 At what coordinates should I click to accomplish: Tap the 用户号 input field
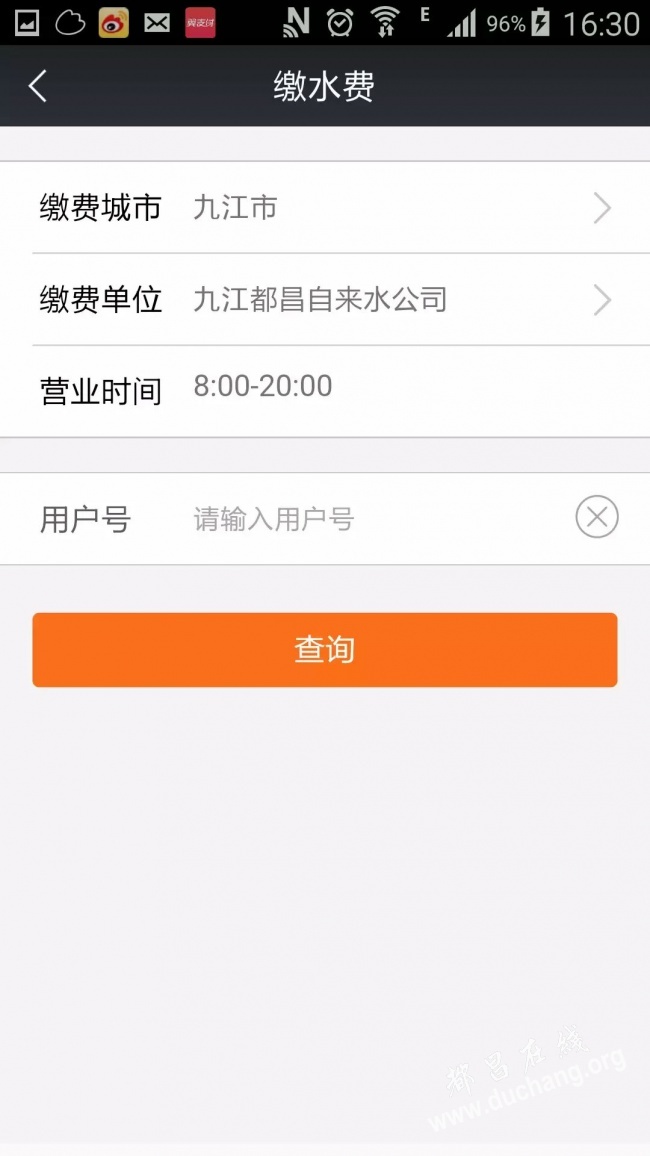[x=370, y=519]
